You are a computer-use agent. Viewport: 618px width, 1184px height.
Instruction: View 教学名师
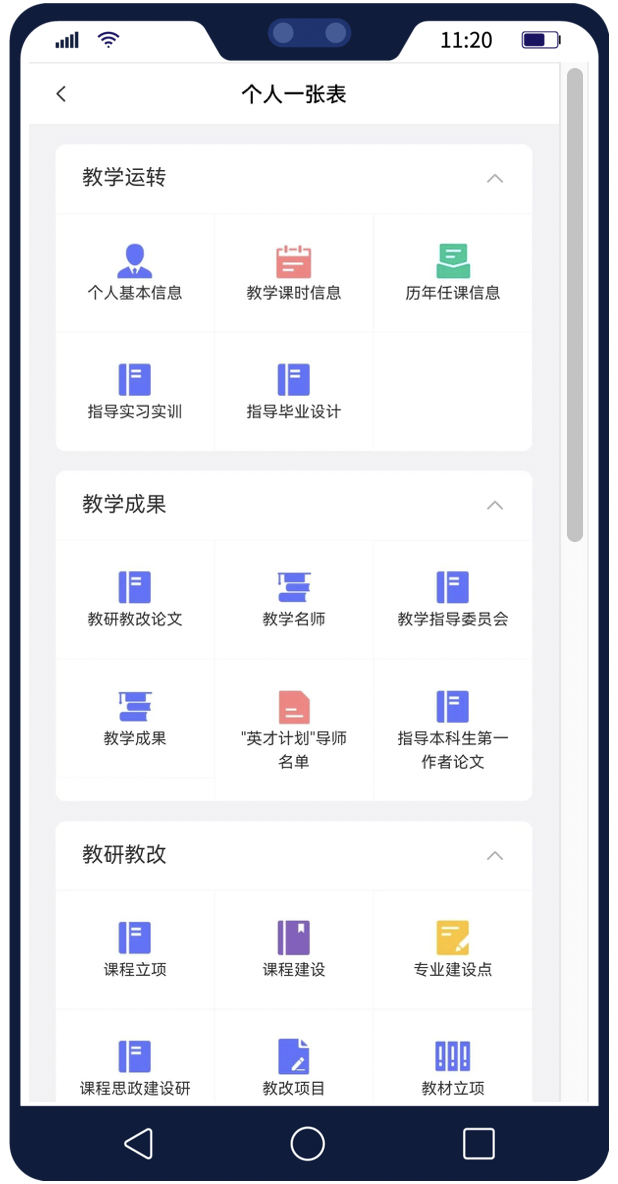(x=294, y=598)
